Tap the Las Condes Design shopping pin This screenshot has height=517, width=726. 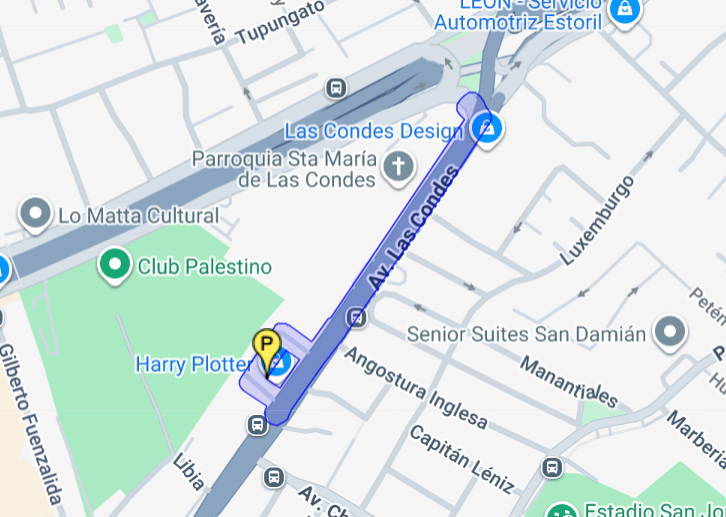pyautogui.click(x=487, y=128)
